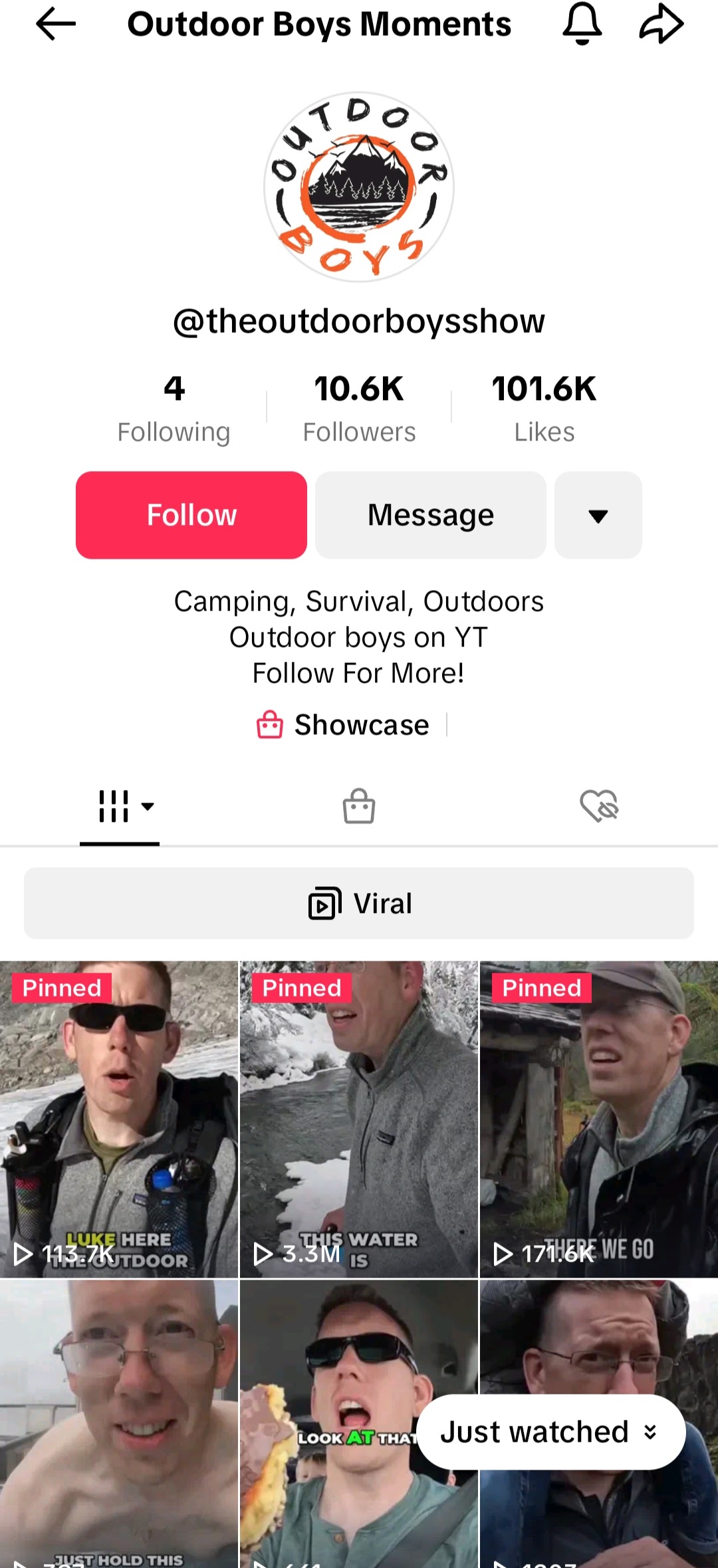Image resolution: width=718 pixels, height=1568 pixels.
Task: Select the videos grid tab
Action: (x=120, y=807)
